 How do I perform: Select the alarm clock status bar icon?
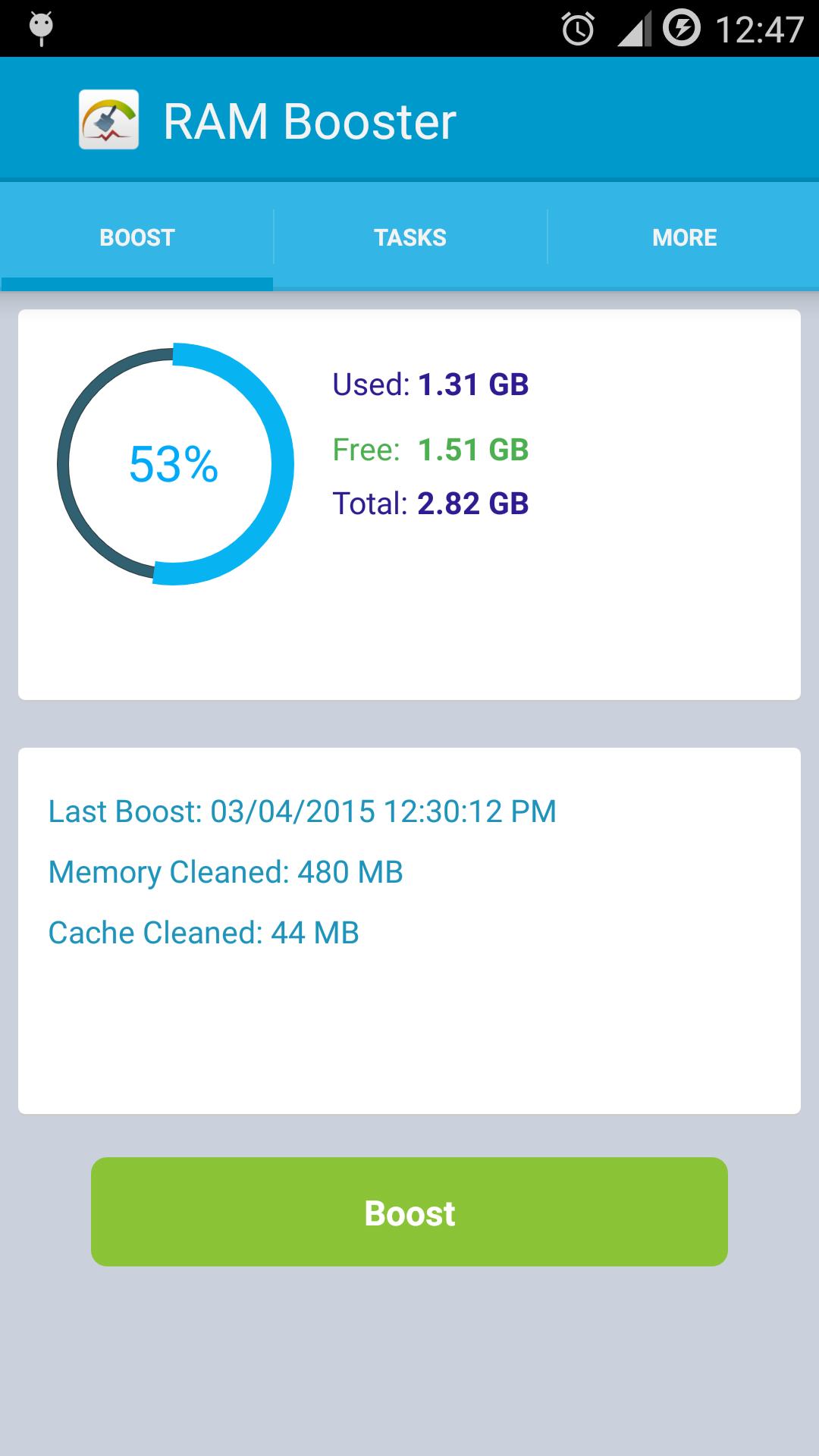(x=578, y=27)
